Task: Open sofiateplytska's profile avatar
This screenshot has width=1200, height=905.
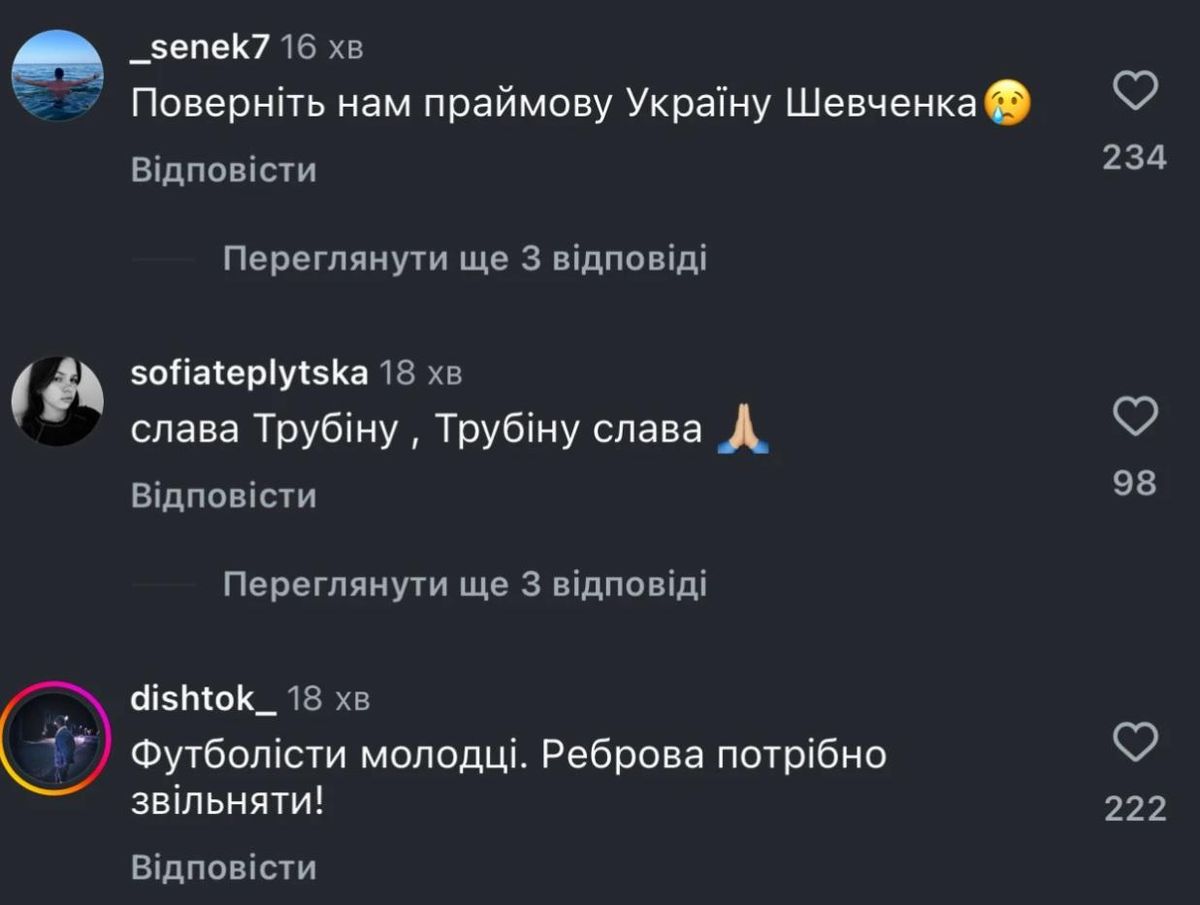Action: click(57, 401)
